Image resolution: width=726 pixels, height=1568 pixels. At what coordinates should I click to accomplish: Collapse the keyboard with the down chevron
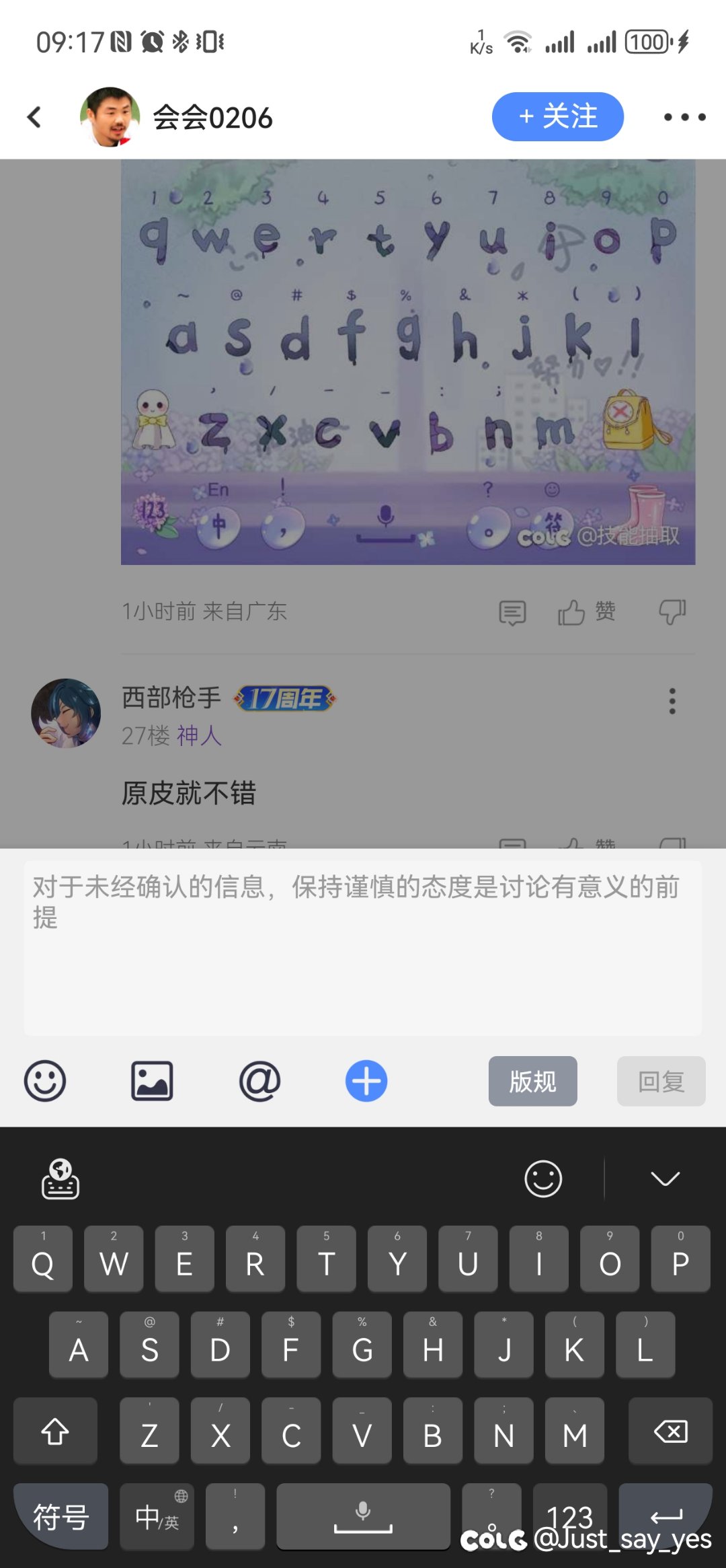(665, 1179)
